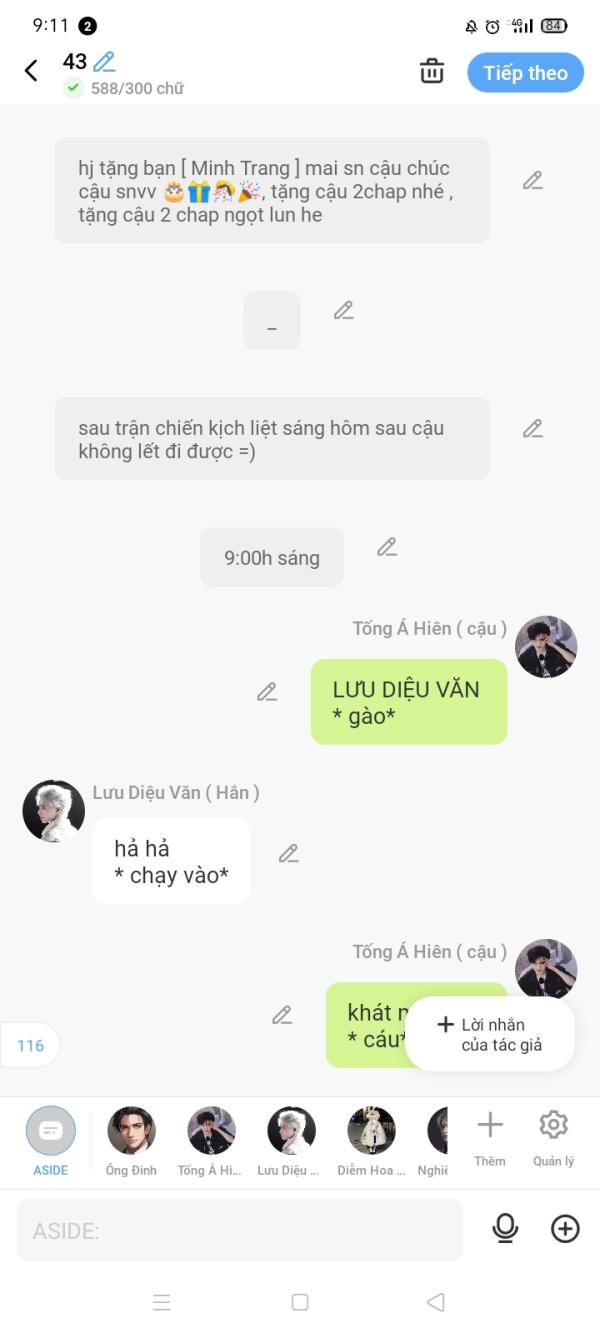This screenshot has width=600, height=1333.
Task: Select the ASIDE narrator option
Action: coord(51,1140)
